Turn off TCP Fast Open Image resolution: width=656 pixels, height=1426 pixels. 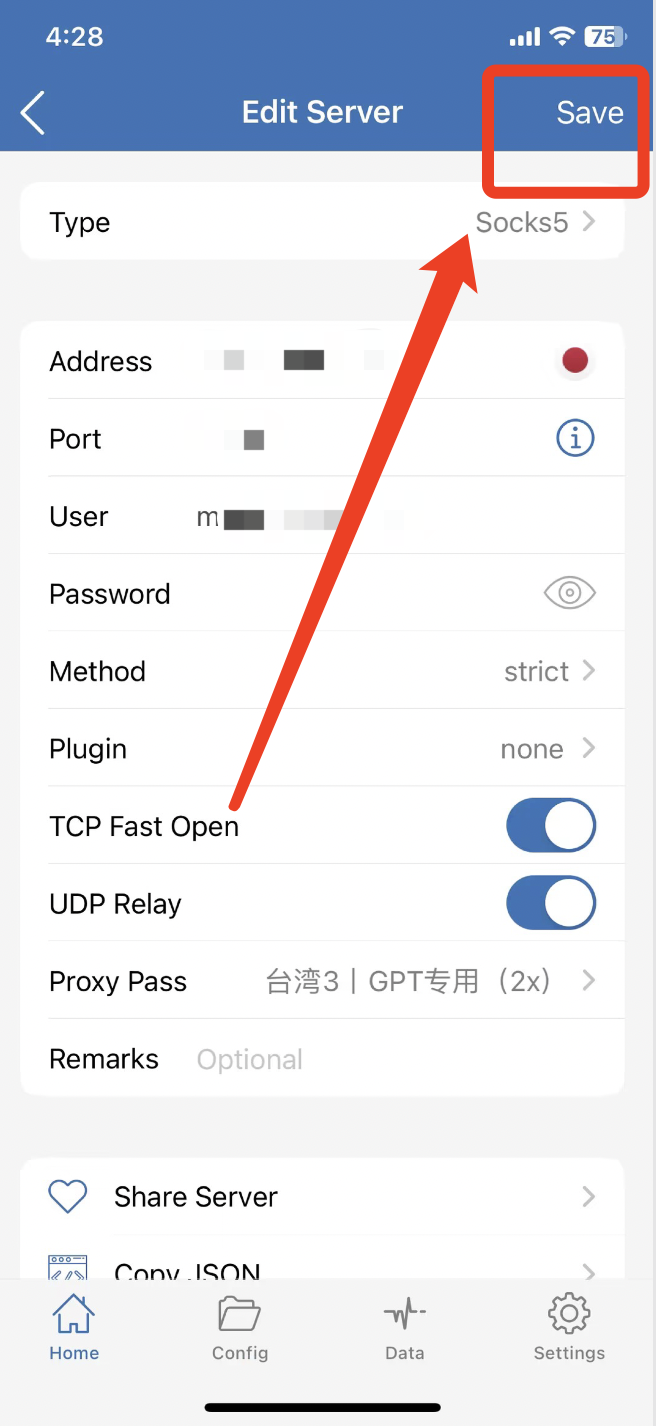click(551, 826)
